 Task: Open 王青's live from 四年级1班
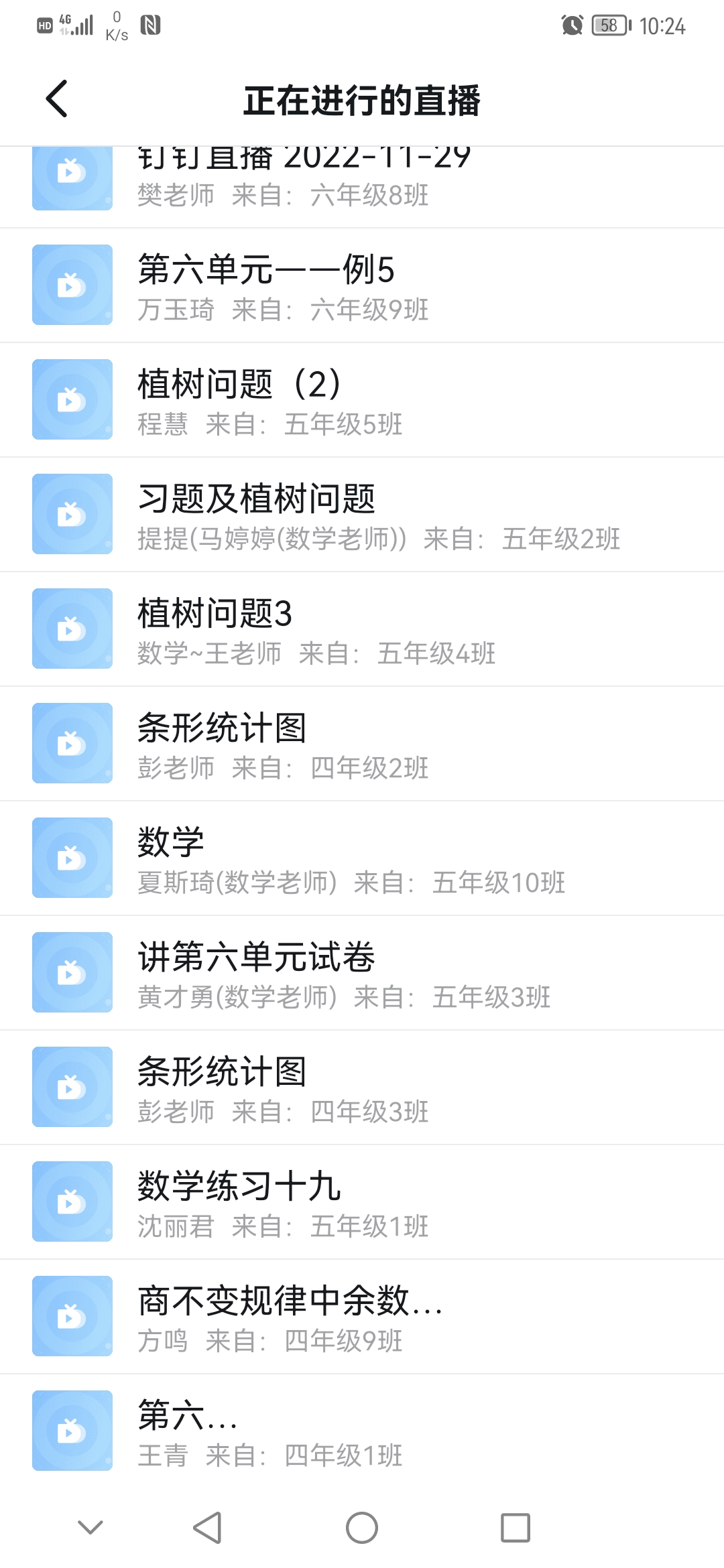(x=362, y=1431)
